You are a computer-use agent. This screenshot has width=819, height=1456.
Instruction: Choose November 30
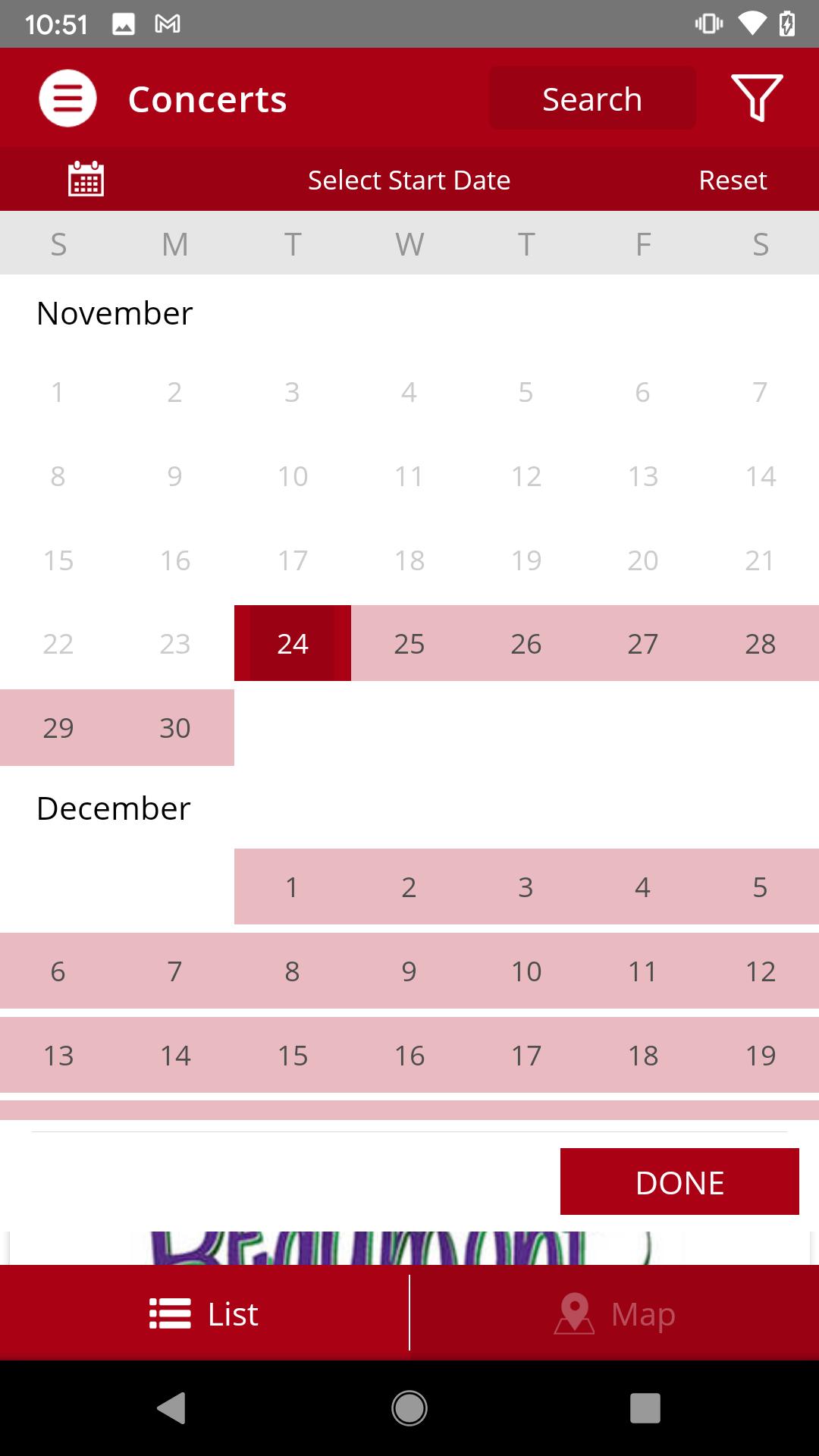tap(175, 728)
